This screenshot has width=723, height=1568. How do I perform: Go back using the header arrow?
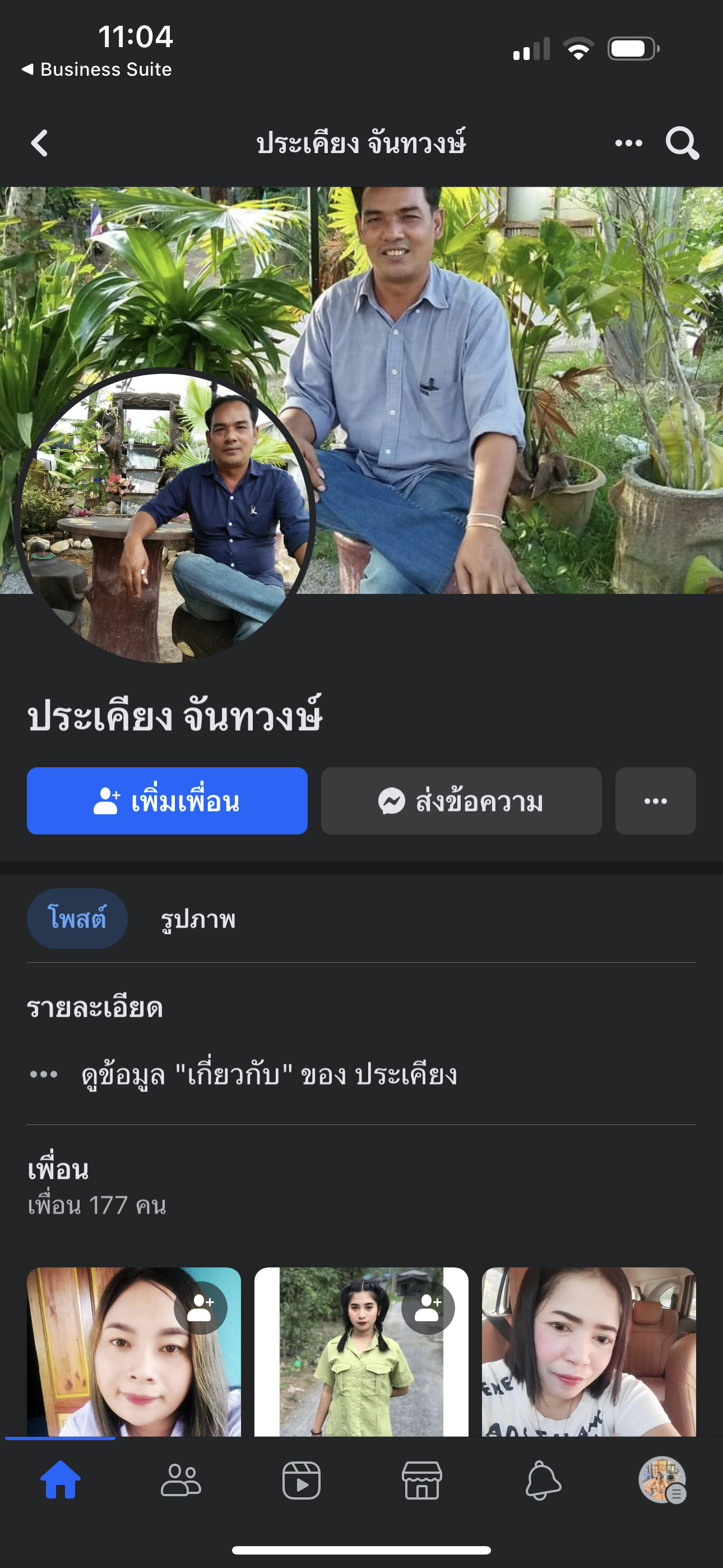coord(40,144)
